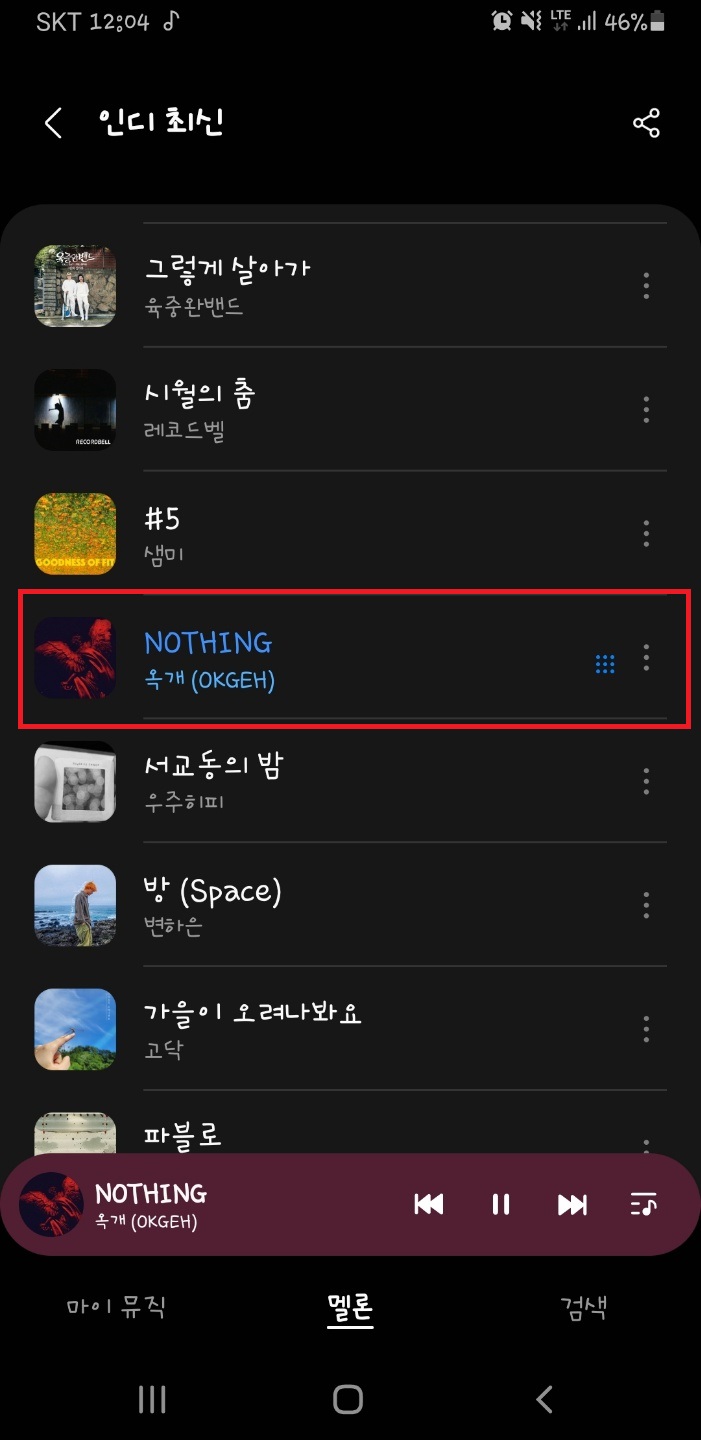Play 서교동의 밤 by 우주히피
701x1440 pixels.
click(300, 781)
